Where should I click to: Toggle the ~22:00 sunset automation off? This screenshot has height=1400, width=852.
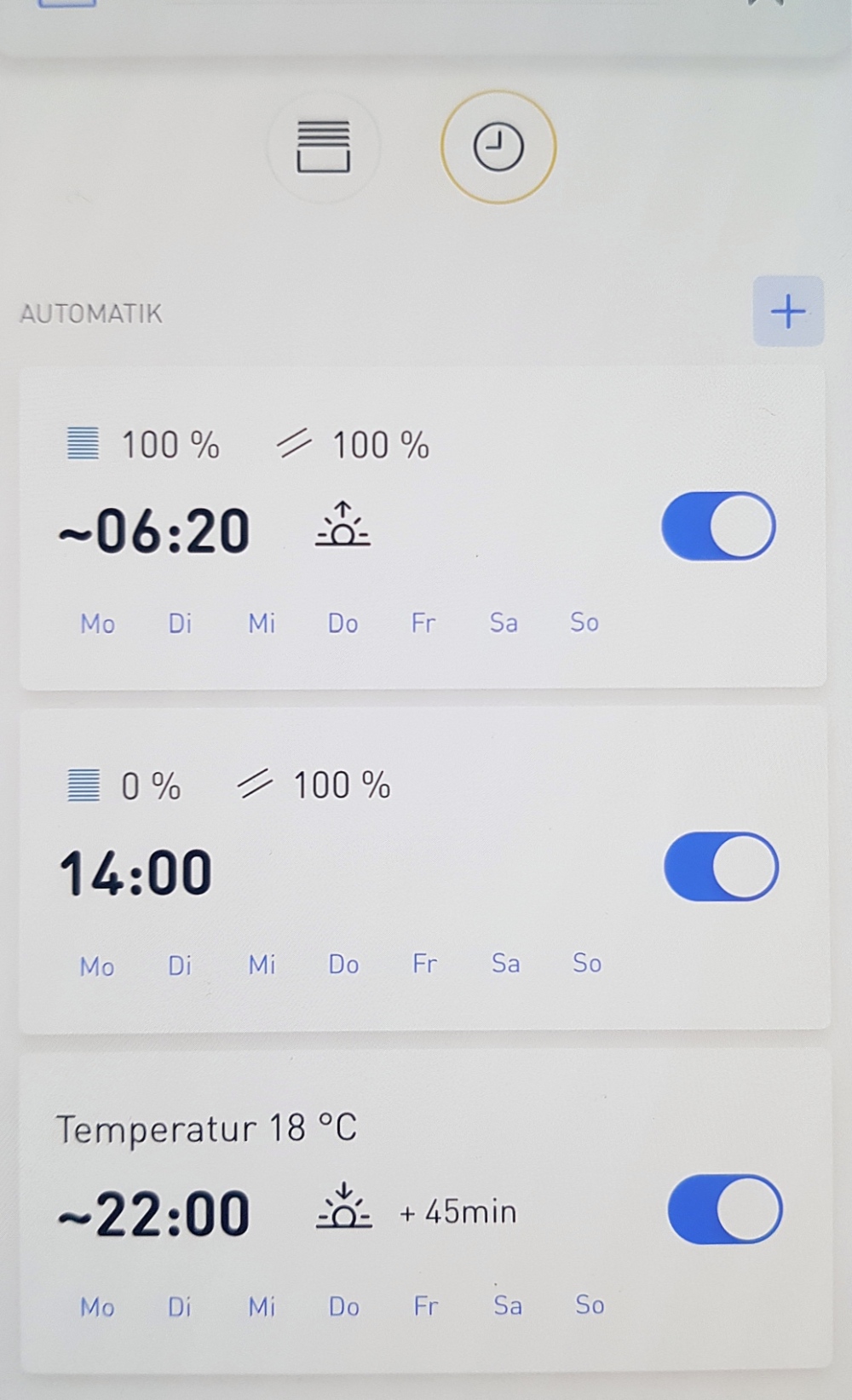[724, 1209]
